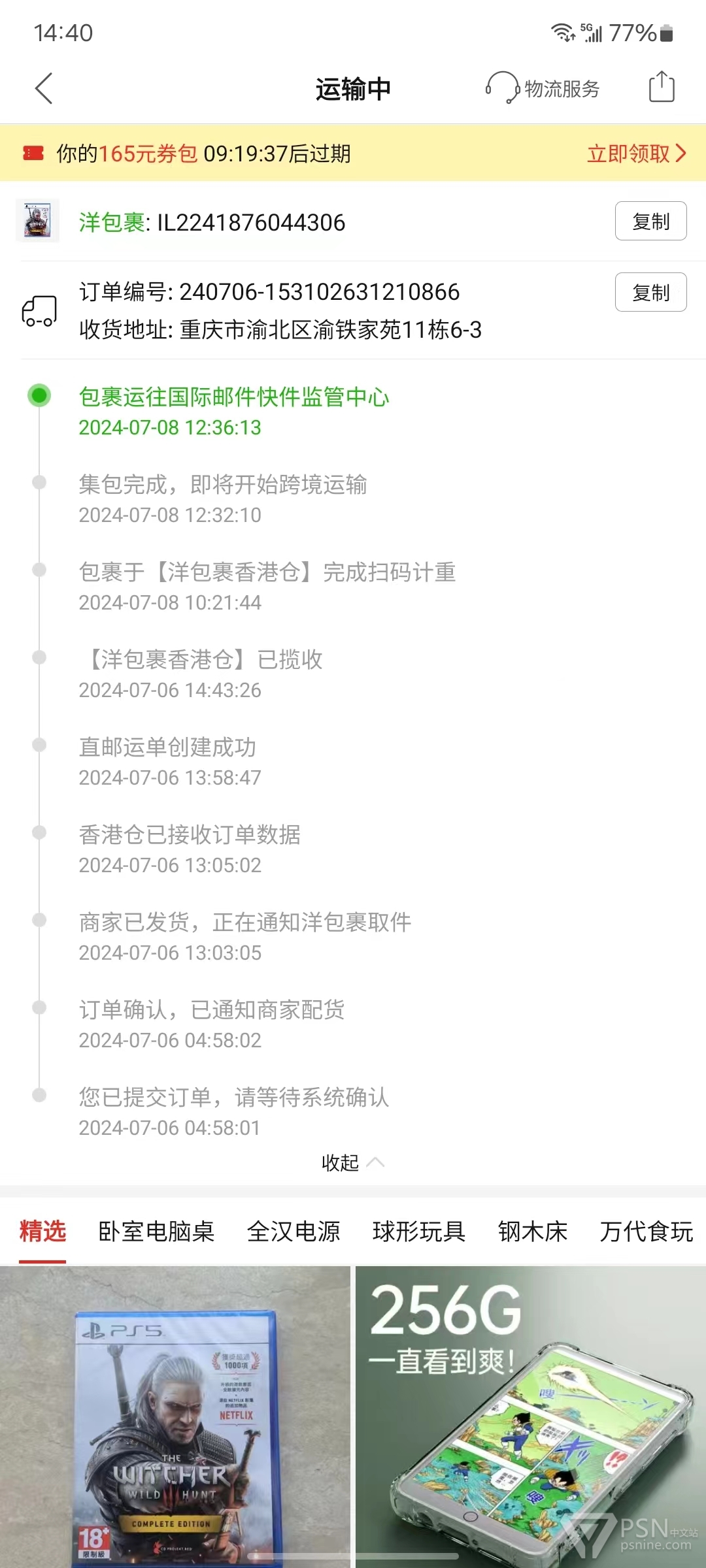Open the 256G tablet product card
Image resolution: width=706 pixels, height=1568 pixels.
pyautogui.click(x=531, y=1416)
